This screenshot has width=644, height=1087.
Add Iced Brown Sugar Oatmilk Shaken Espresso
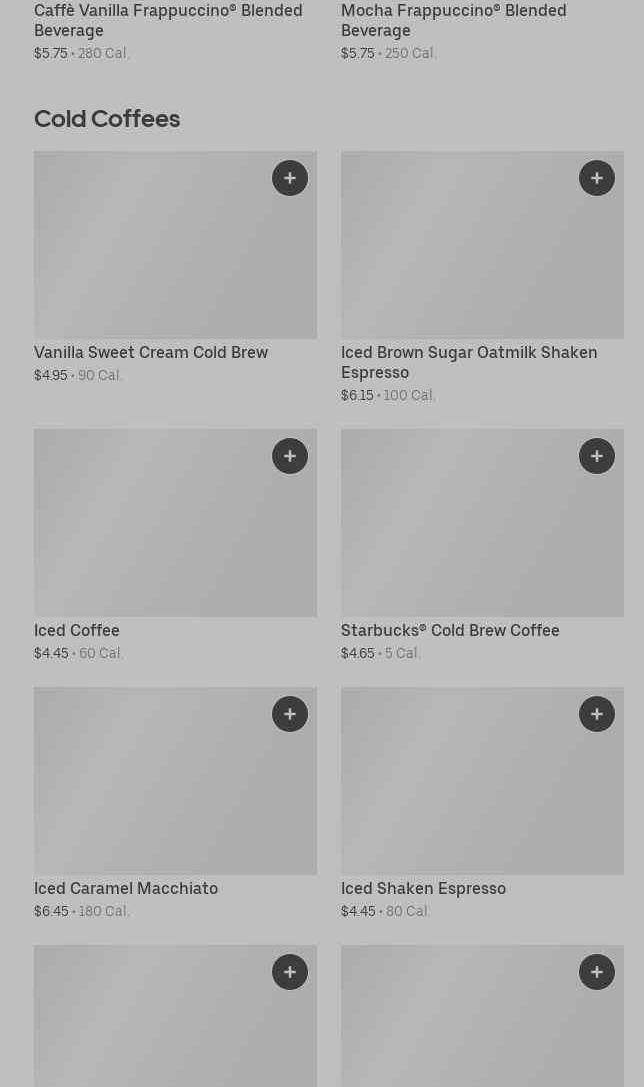tap(597, 178)
